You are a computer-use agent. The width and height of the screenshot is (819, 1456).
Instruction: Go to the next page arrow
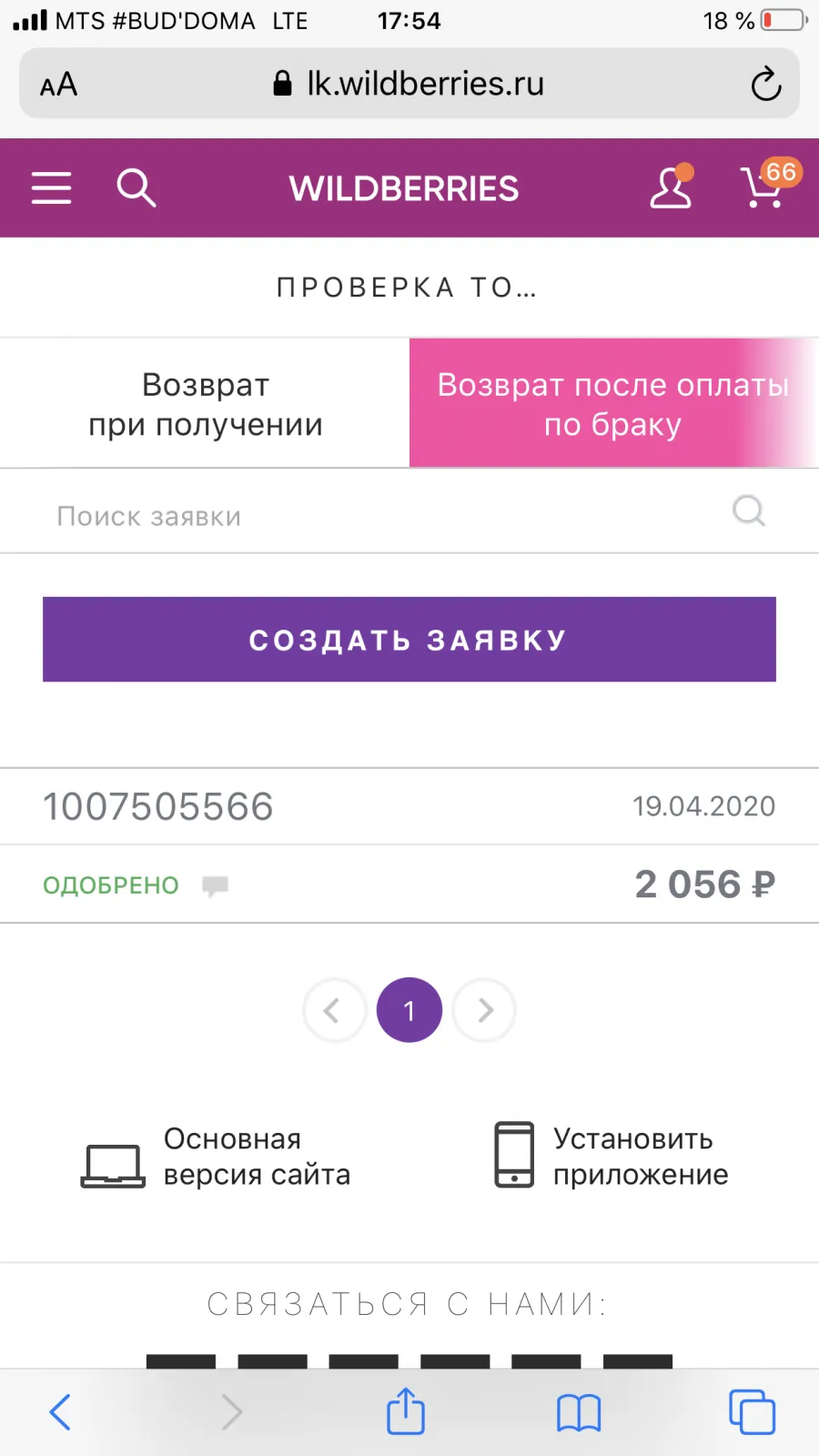(x=484, y=1010)
